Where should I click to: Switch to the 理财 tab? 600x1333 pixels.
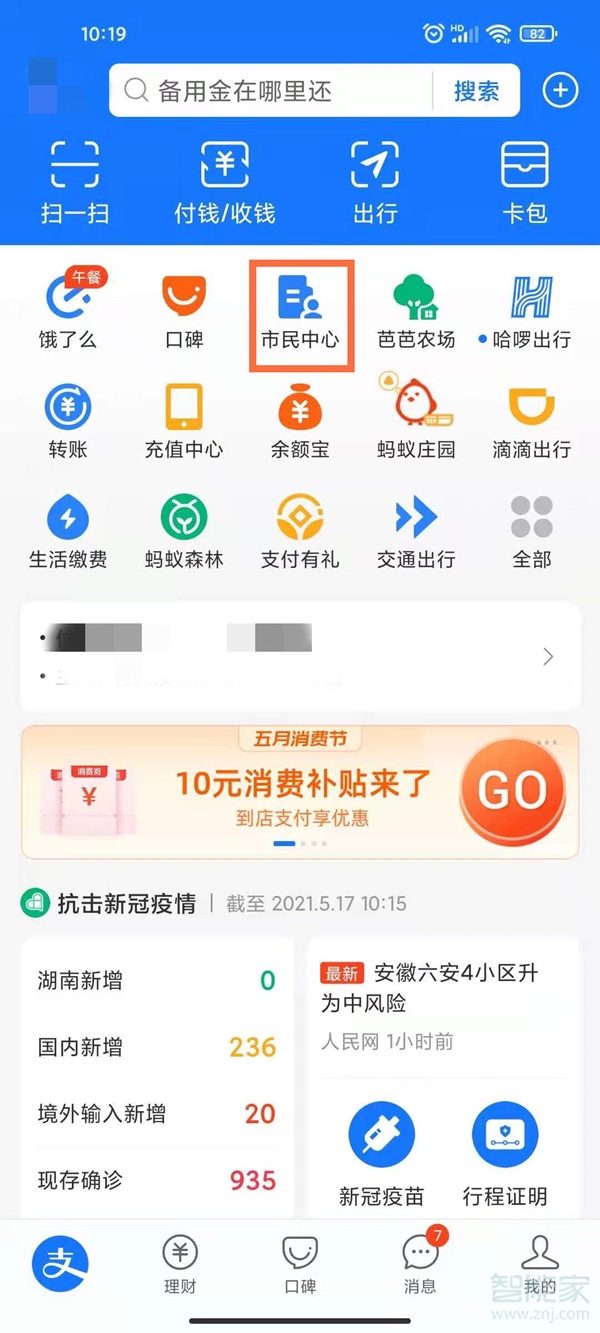pyautogui.click(x=180, y=1264)
